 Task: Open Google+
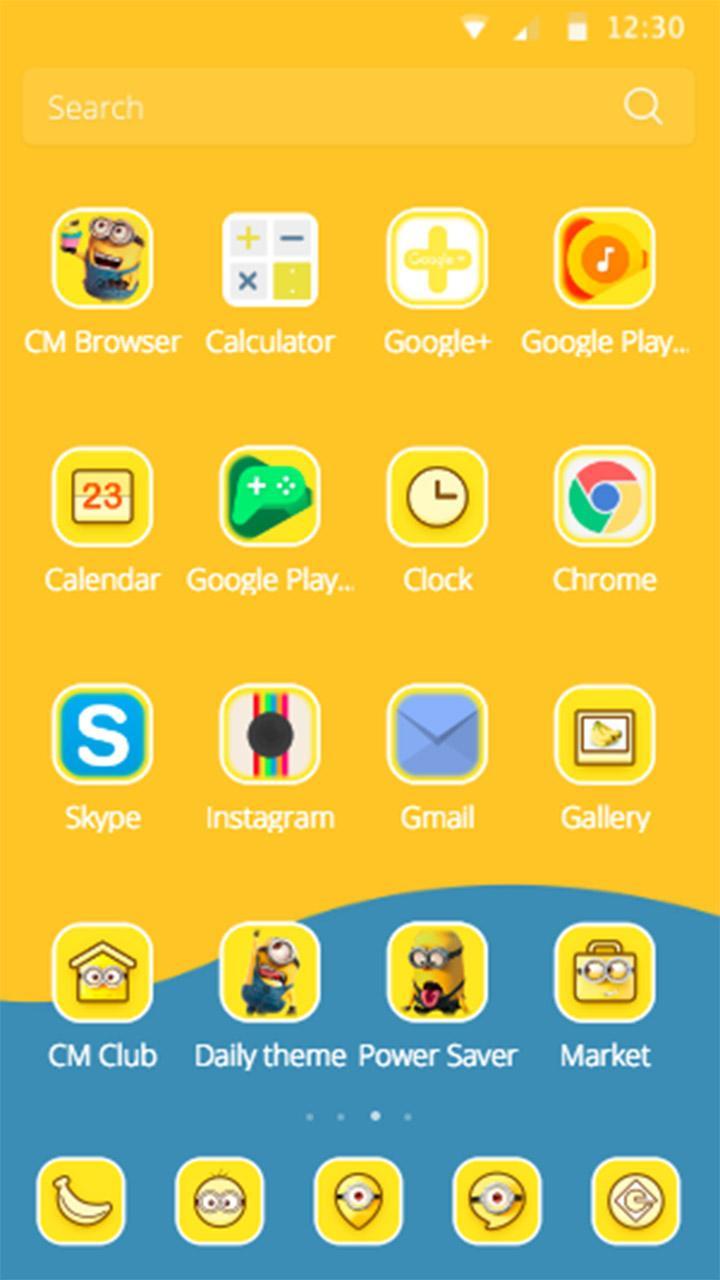437,259
